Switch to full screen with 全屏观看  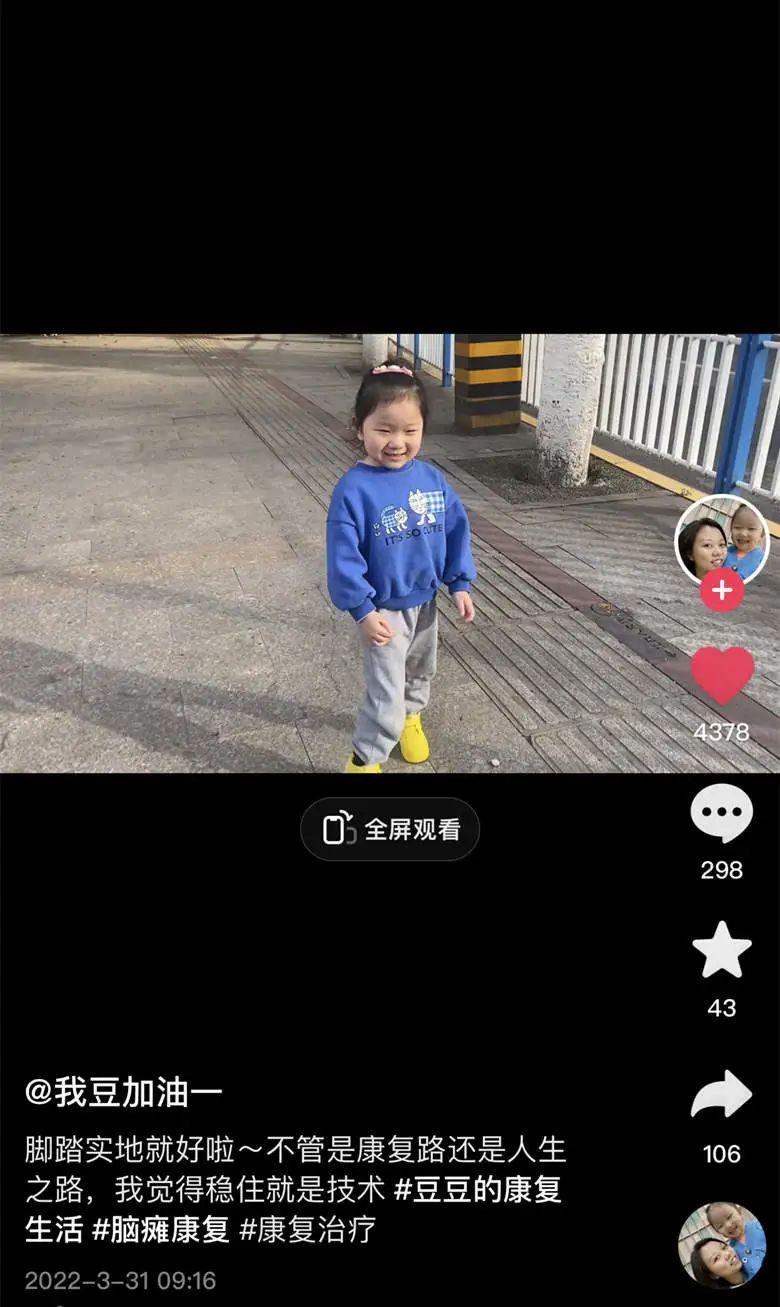tap(390, 829)
